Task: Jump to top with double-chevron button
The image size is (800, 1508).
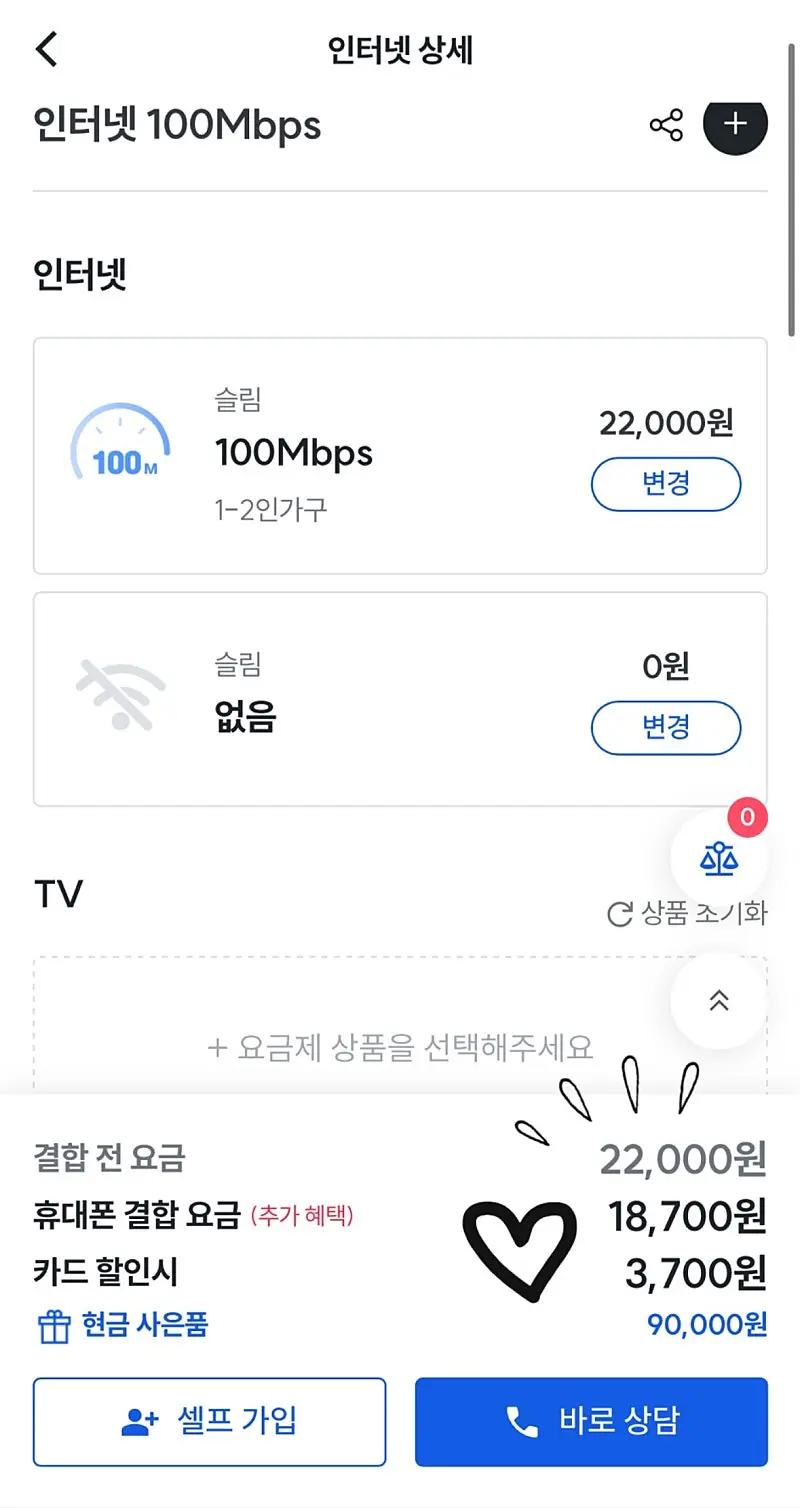Action: tap(718, 1001)
